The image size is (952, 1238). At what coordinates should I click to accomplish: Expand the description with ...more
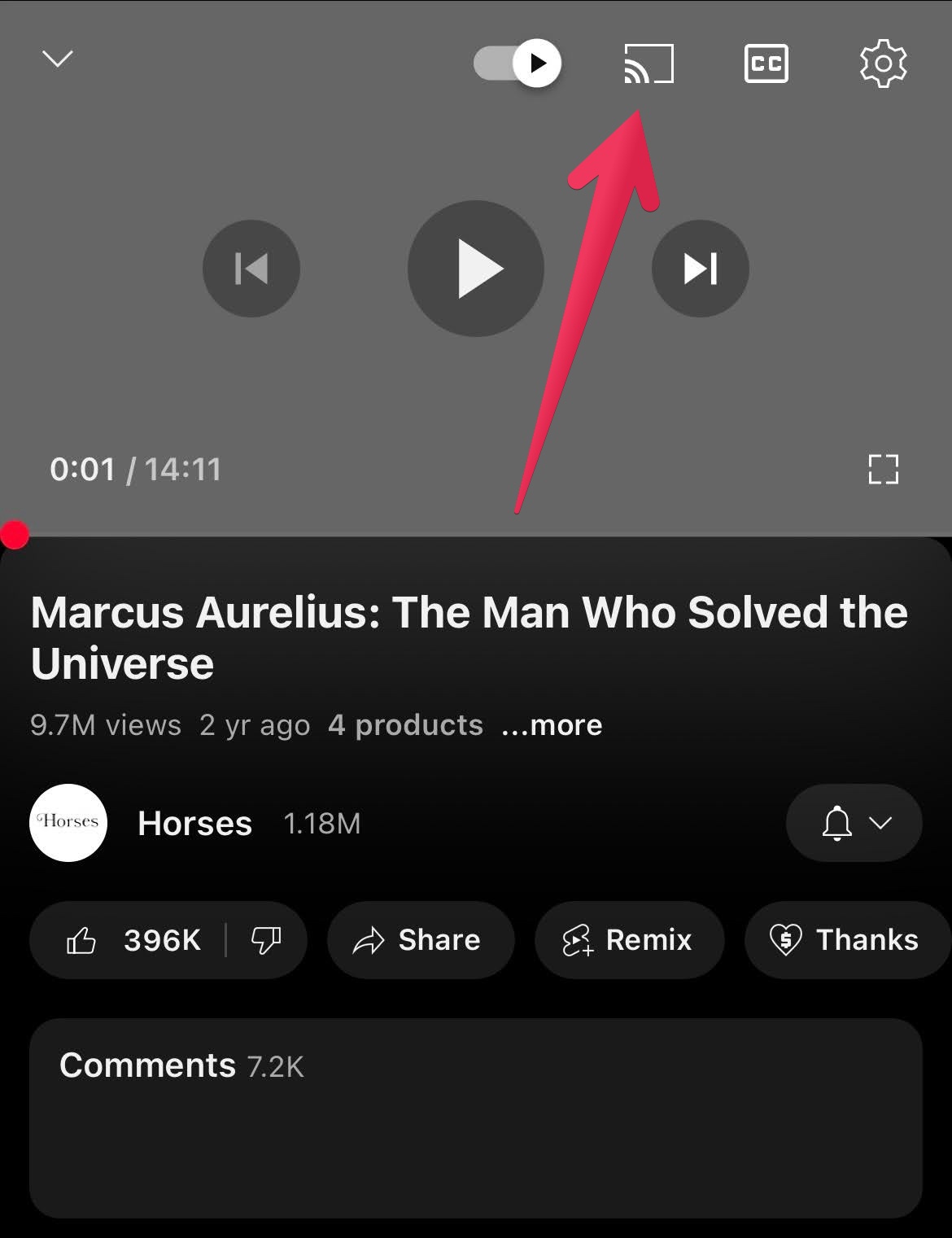coord(552,724)
